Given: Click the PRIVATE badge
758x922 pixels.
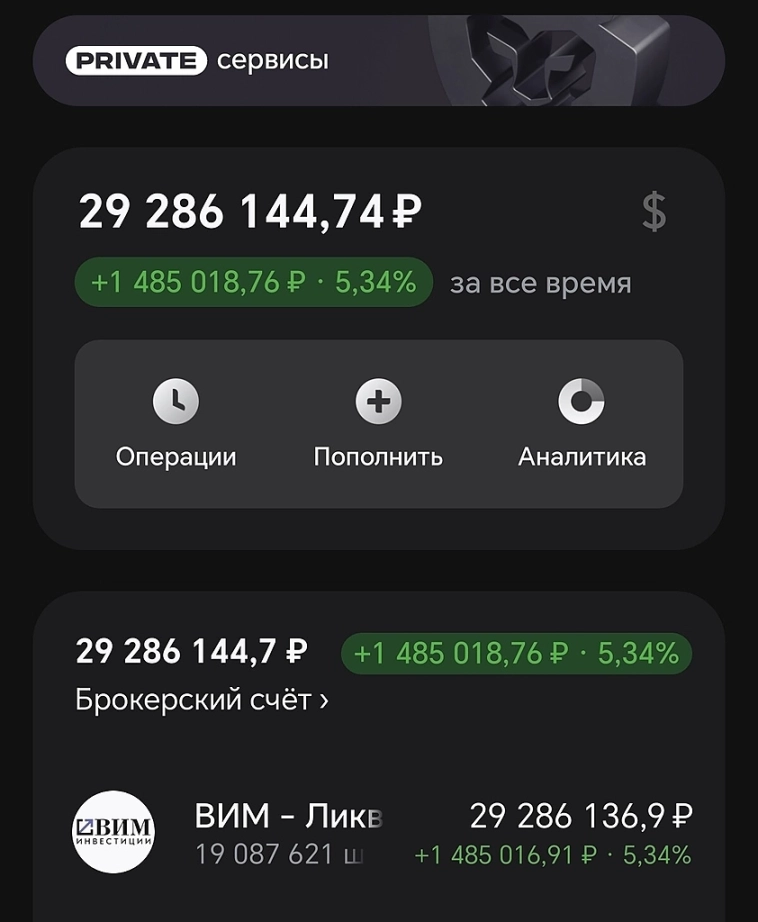Looking at the screenshot, I should [x=137, y=60].
